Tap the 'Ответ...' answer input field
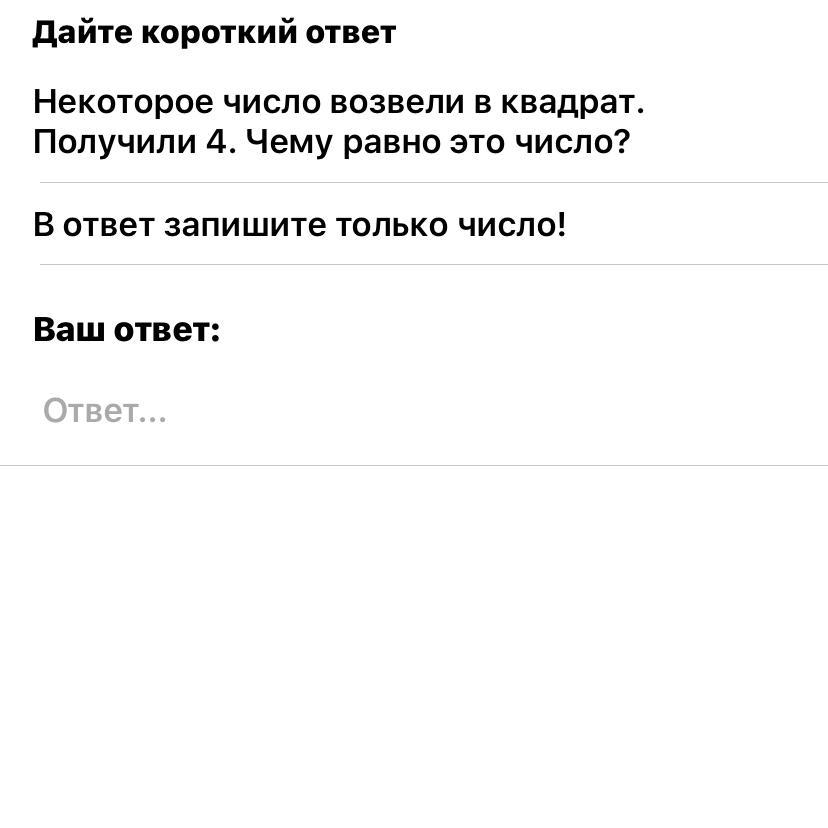This screenshot has width=828, height=828. coord(300,411)
